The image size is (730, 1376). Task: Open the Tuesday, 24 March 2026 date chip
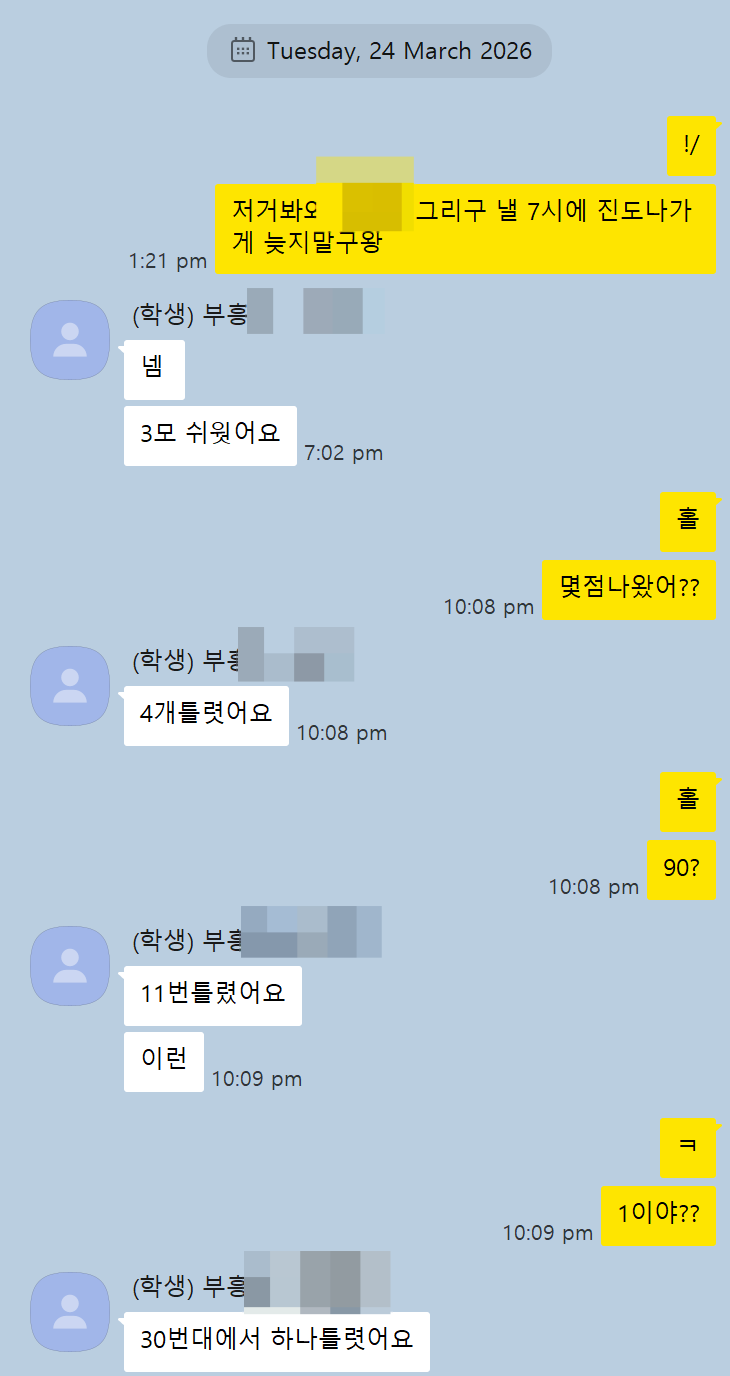[x=379, y=51]
